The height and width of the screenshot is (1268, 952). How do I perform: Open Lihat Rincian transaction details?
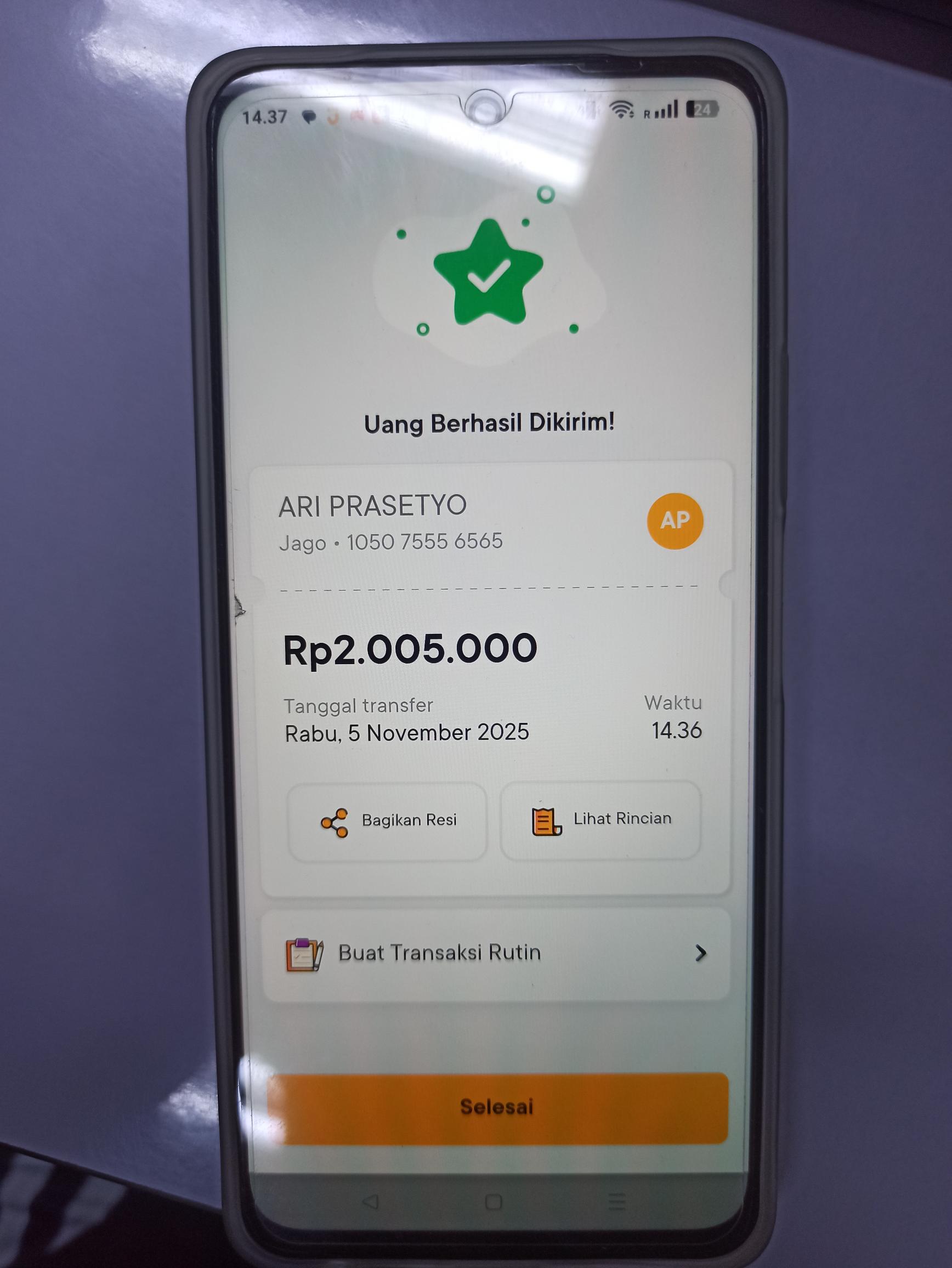tap(600, 820)
